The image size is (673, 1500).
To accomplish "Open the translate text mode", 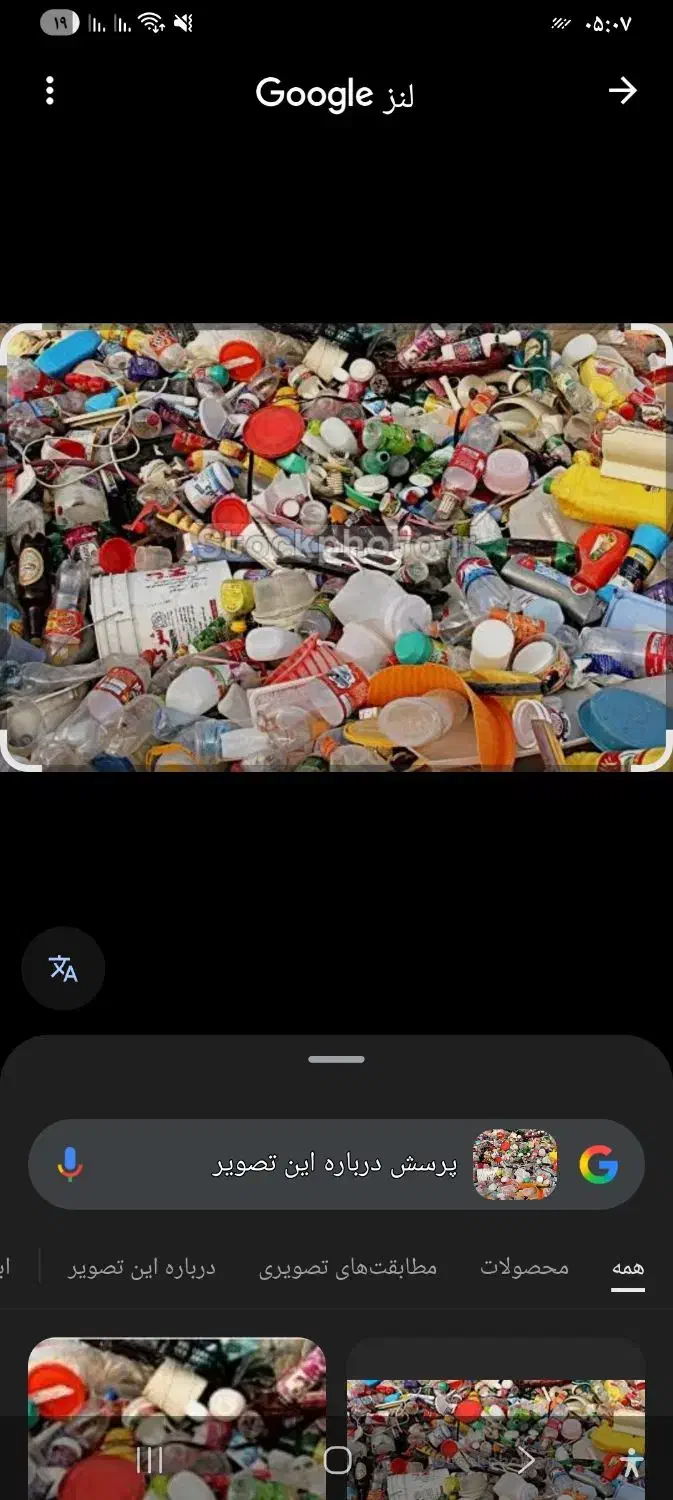I will click(x=63, y=968).
